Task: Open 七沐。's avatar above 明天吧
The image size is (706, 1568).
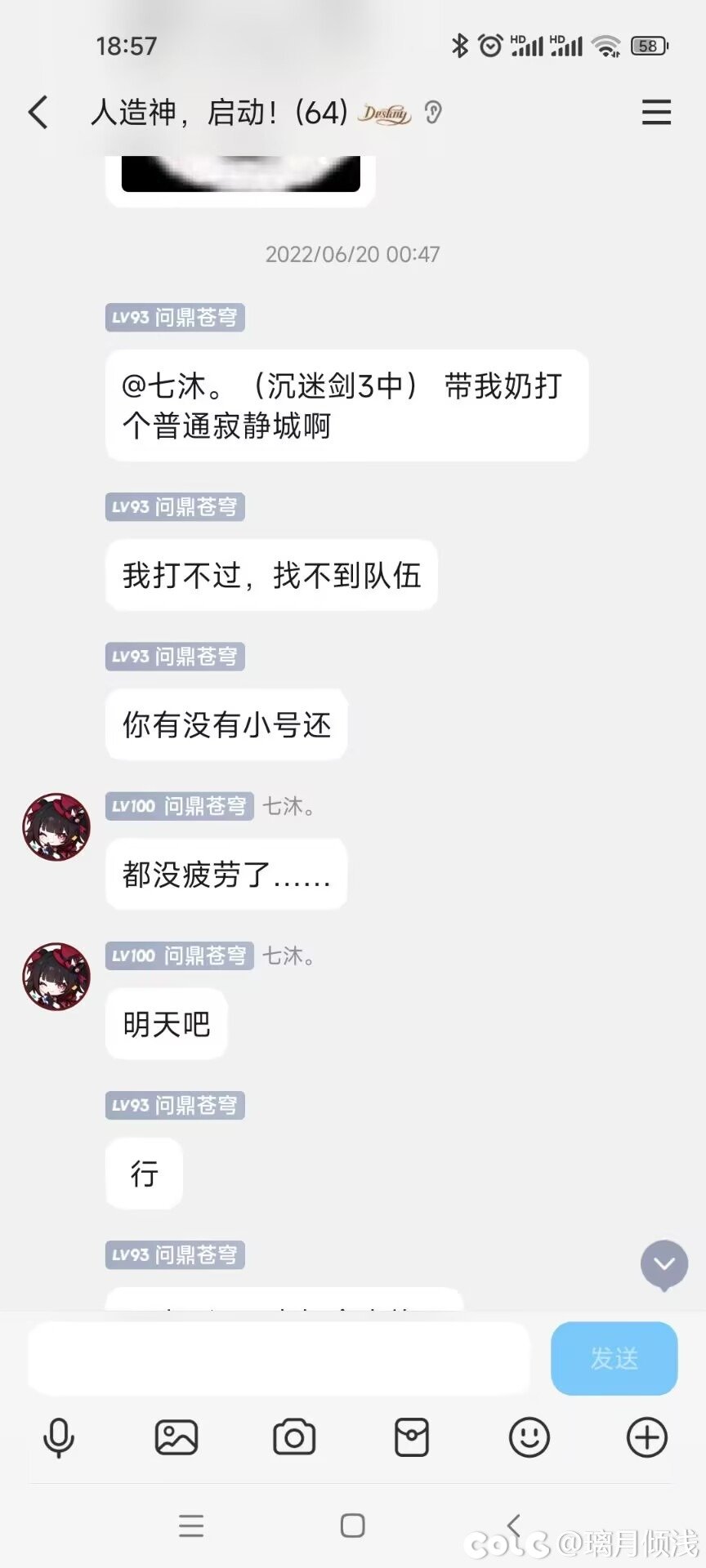Action: (x=56, y=976)
